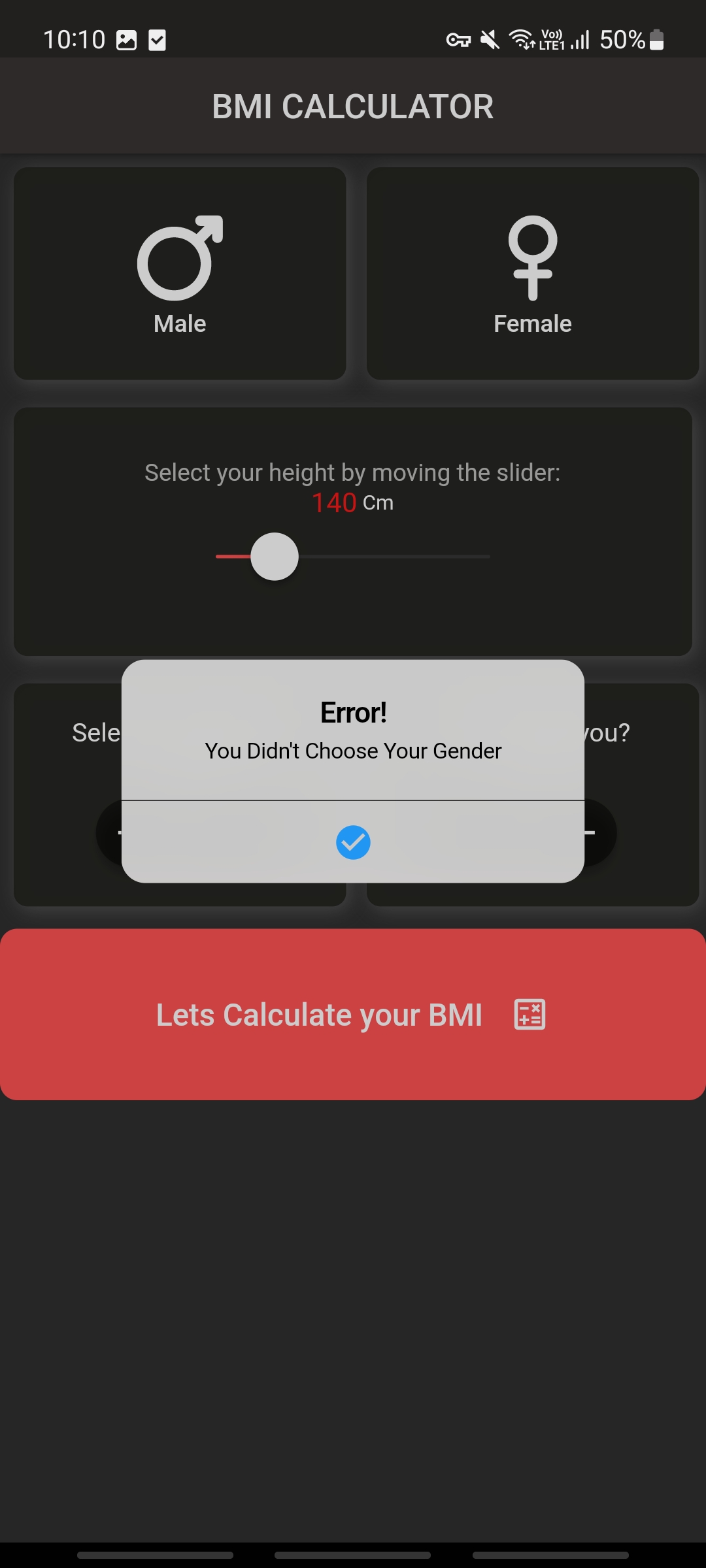Tap the BMI CALCULATOR title
The image size is (706, 1568).
pyautogui.click(x=353, y=105)
